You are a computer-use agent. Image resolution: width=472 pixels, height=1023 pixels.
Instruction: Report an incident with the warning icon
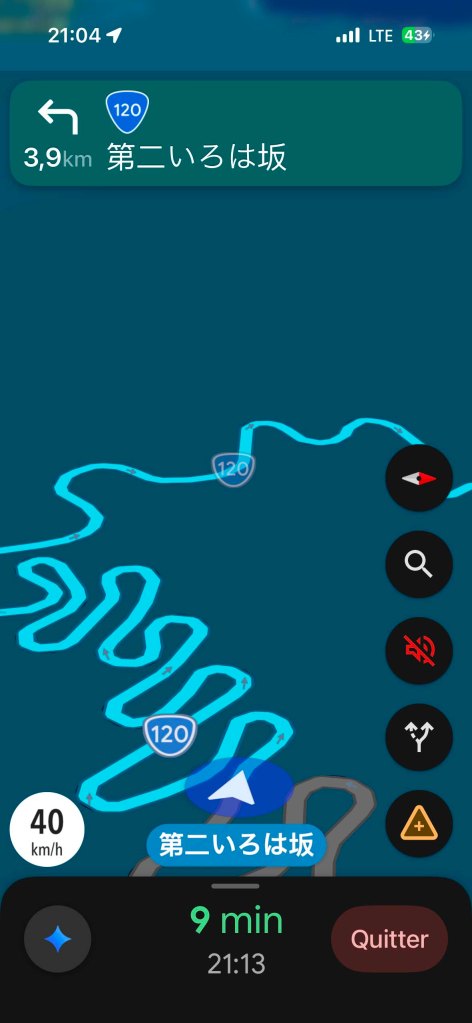click(x=418, y=823)
